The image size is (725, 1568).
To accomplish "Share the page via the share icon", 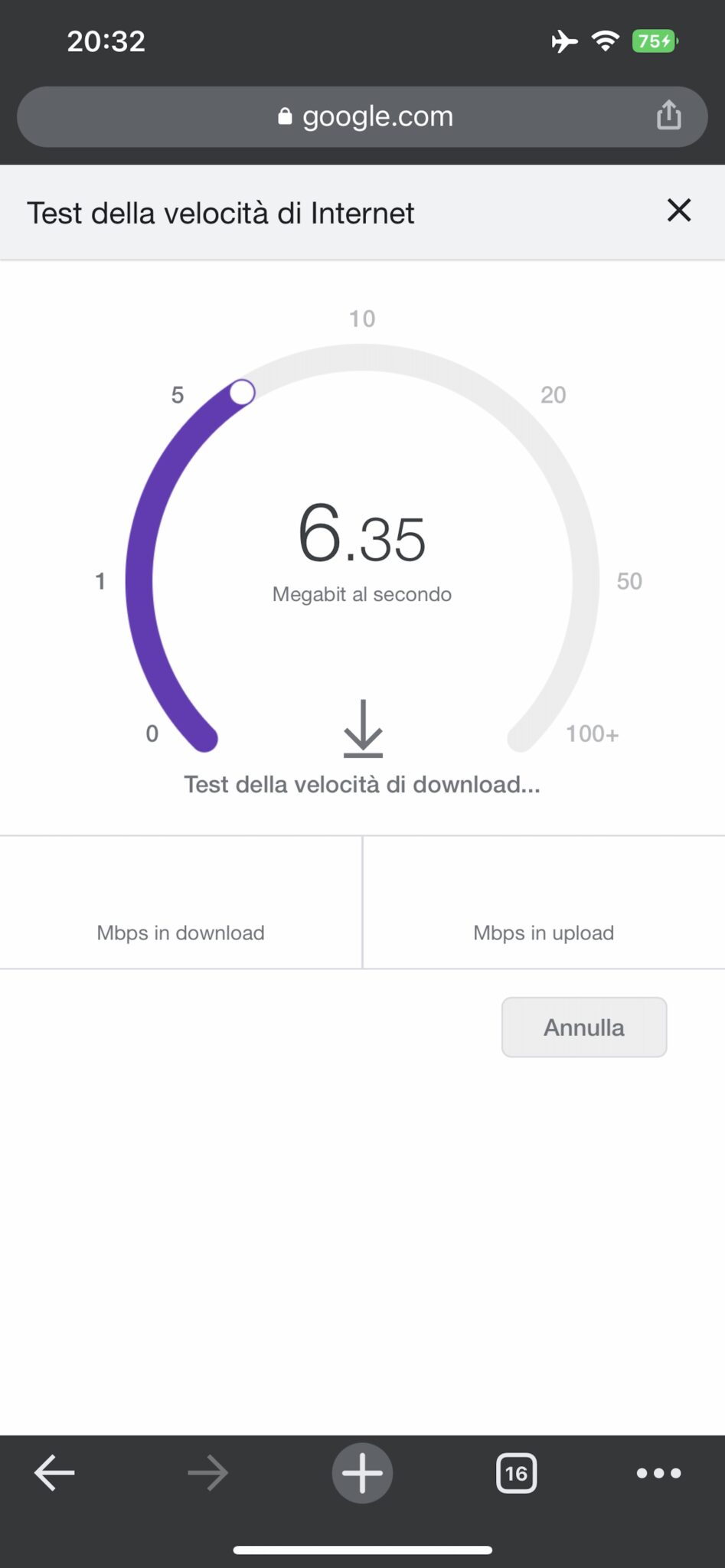I will pos(668,116).
